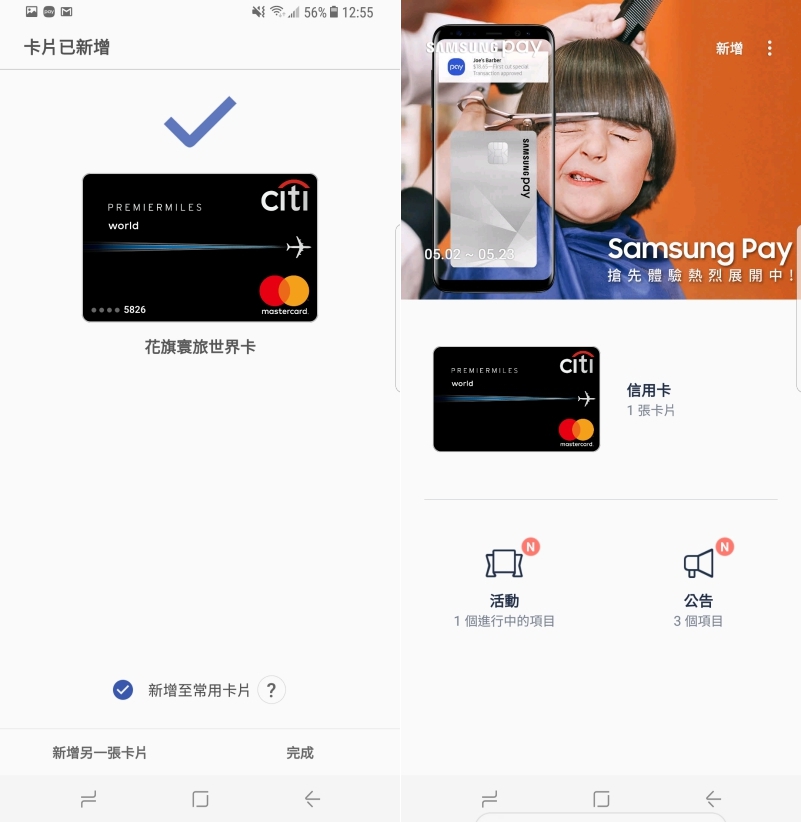Screen dimensions: 801x822
Task: Open 活動 with 1 ongoing item
Action: pyautogui.click(x=504, y=585)
